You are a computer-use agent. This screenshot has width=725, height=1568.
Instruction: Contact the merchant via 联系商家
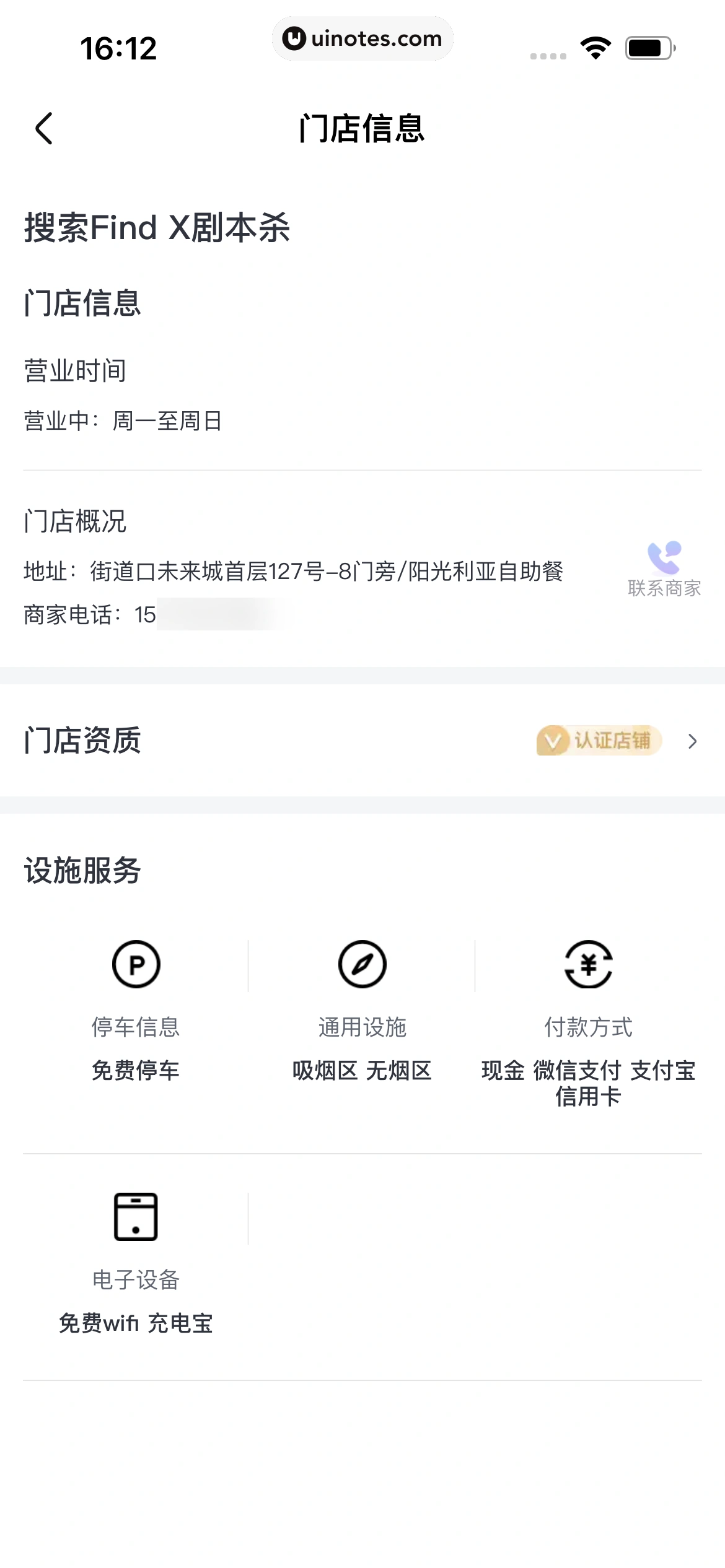tap(664, 568)
